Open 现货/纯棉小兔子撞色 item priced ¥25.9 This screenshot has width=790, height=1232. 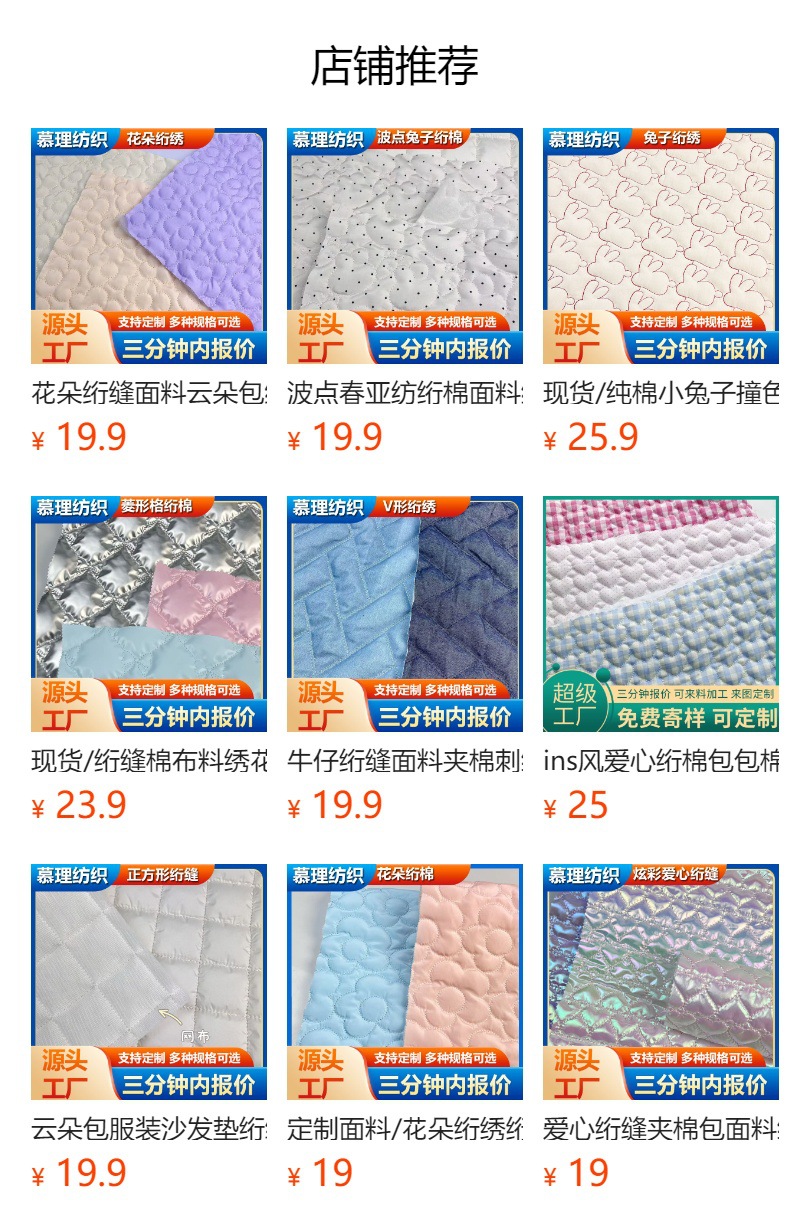pyautogui.click(x=660, y=246)
